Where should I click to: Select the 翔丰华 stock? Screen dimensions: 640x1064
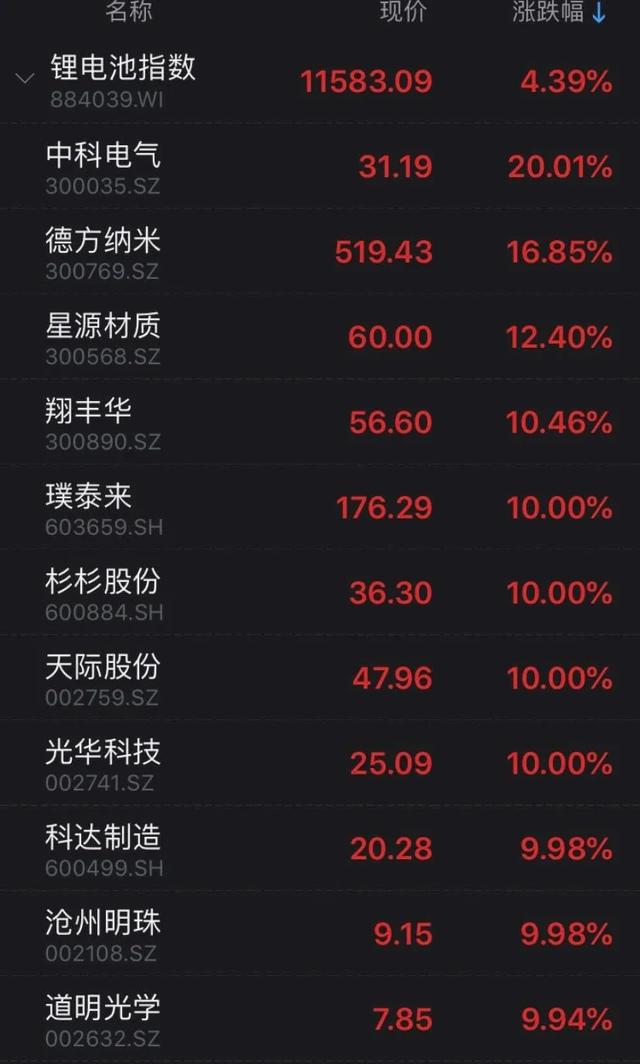[x=320, y=422]
